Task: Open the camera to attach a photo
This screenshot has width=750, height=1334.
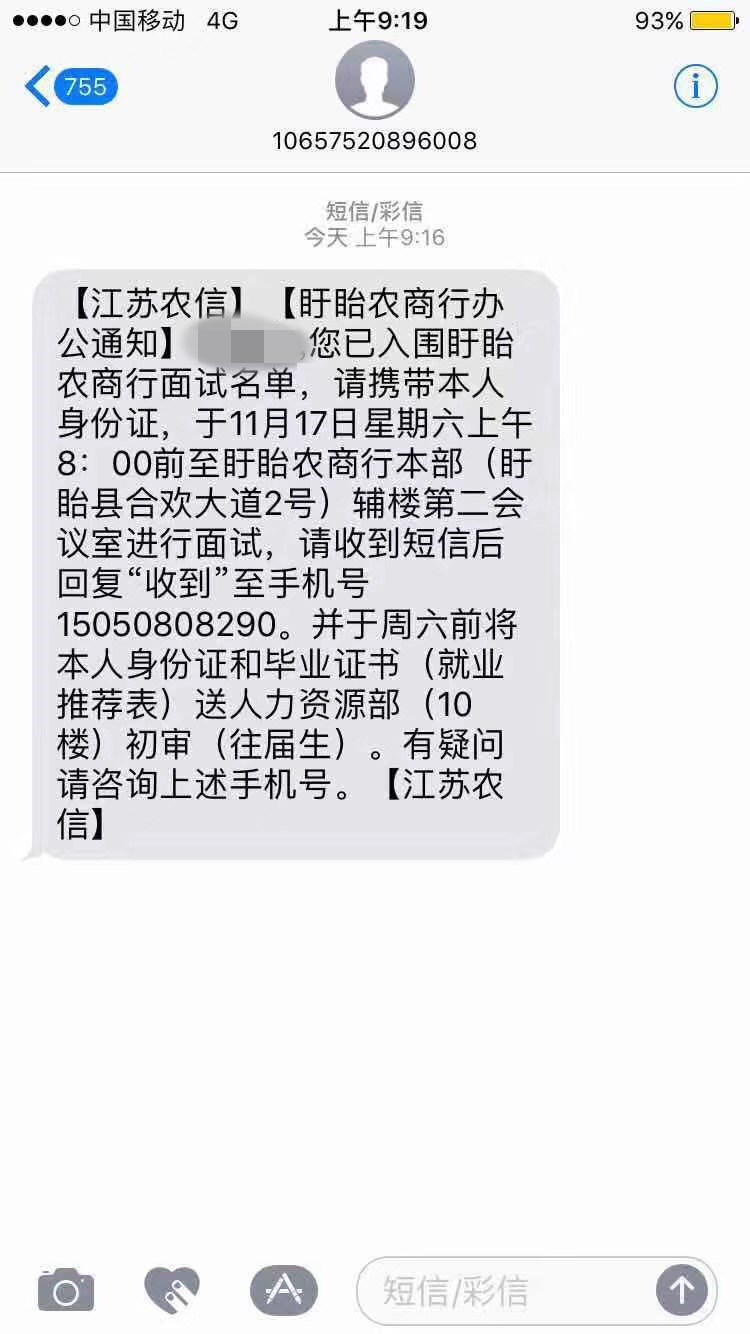Action: click(66, 1290)
